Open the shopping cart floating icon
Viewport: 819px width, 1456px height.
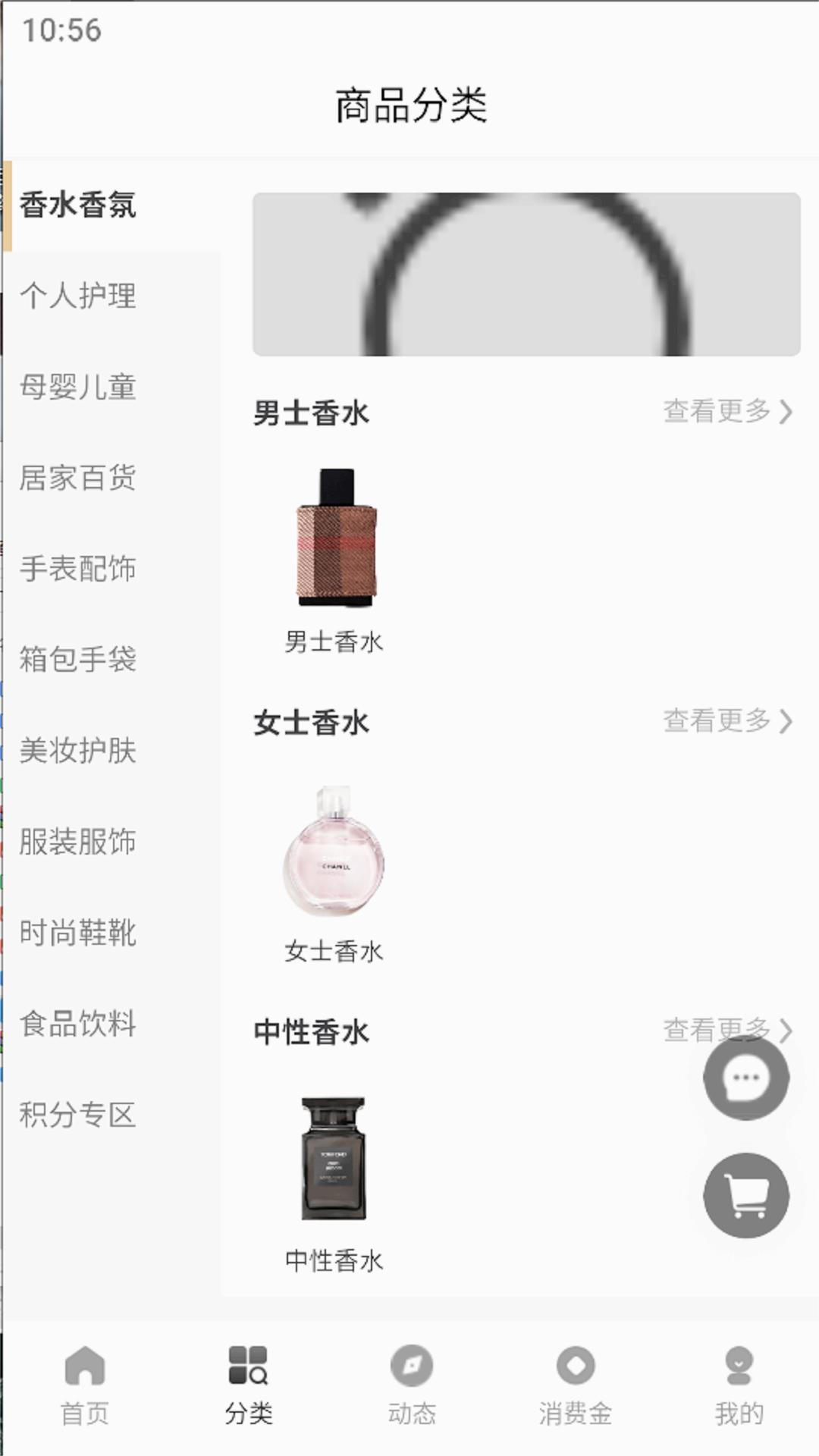(746, 1194)
